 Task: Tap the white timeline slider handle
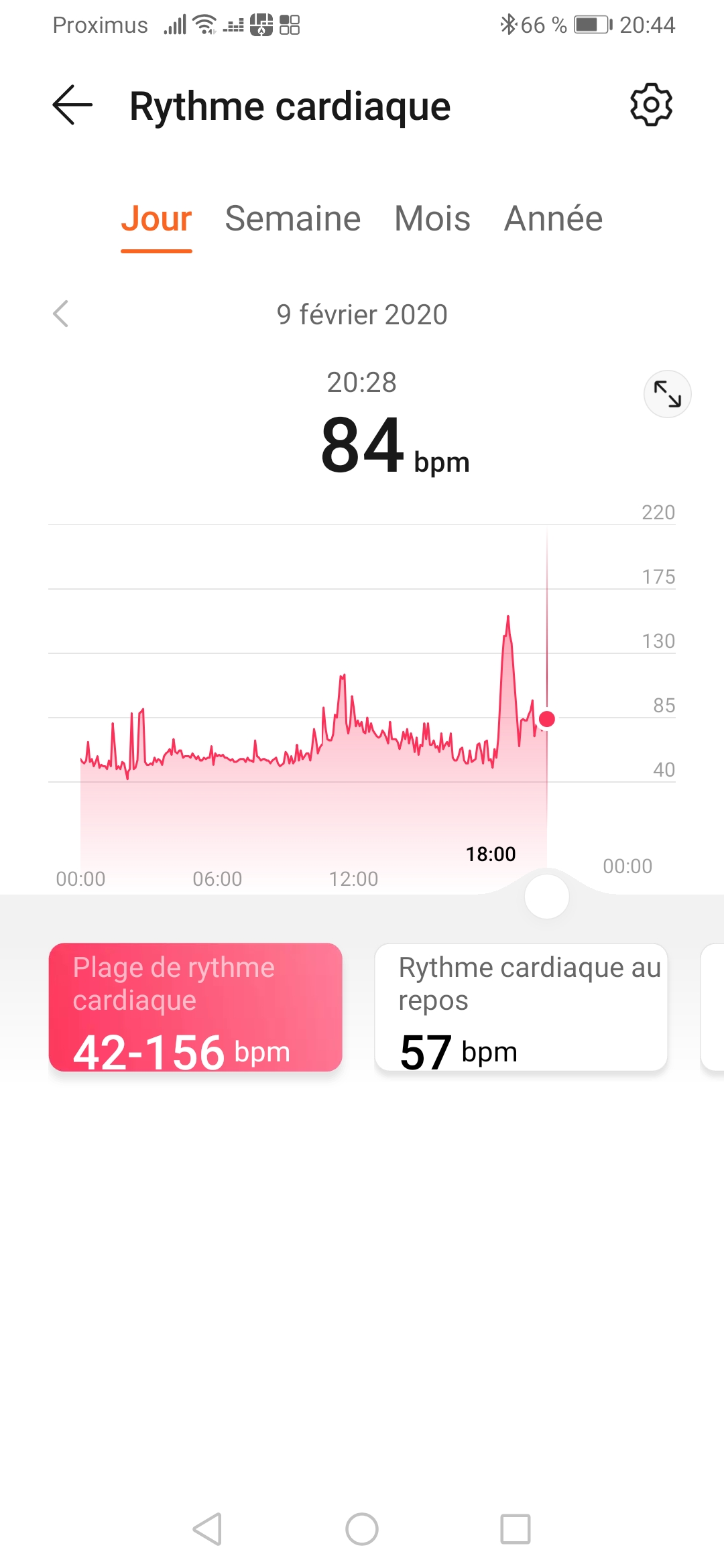click(x=547, y=897)
